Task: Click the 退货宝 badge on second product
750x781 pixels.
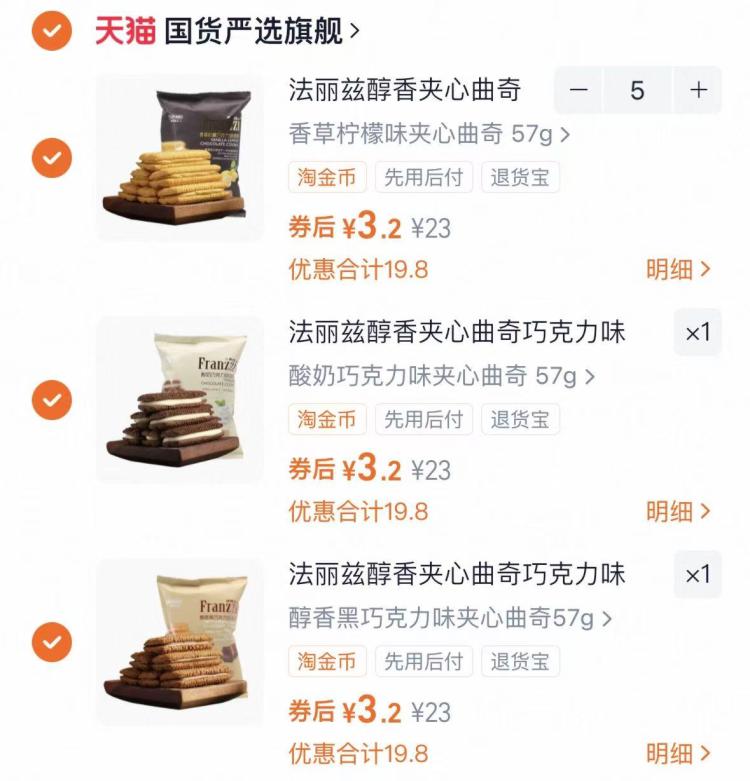Action: [520, 419]
